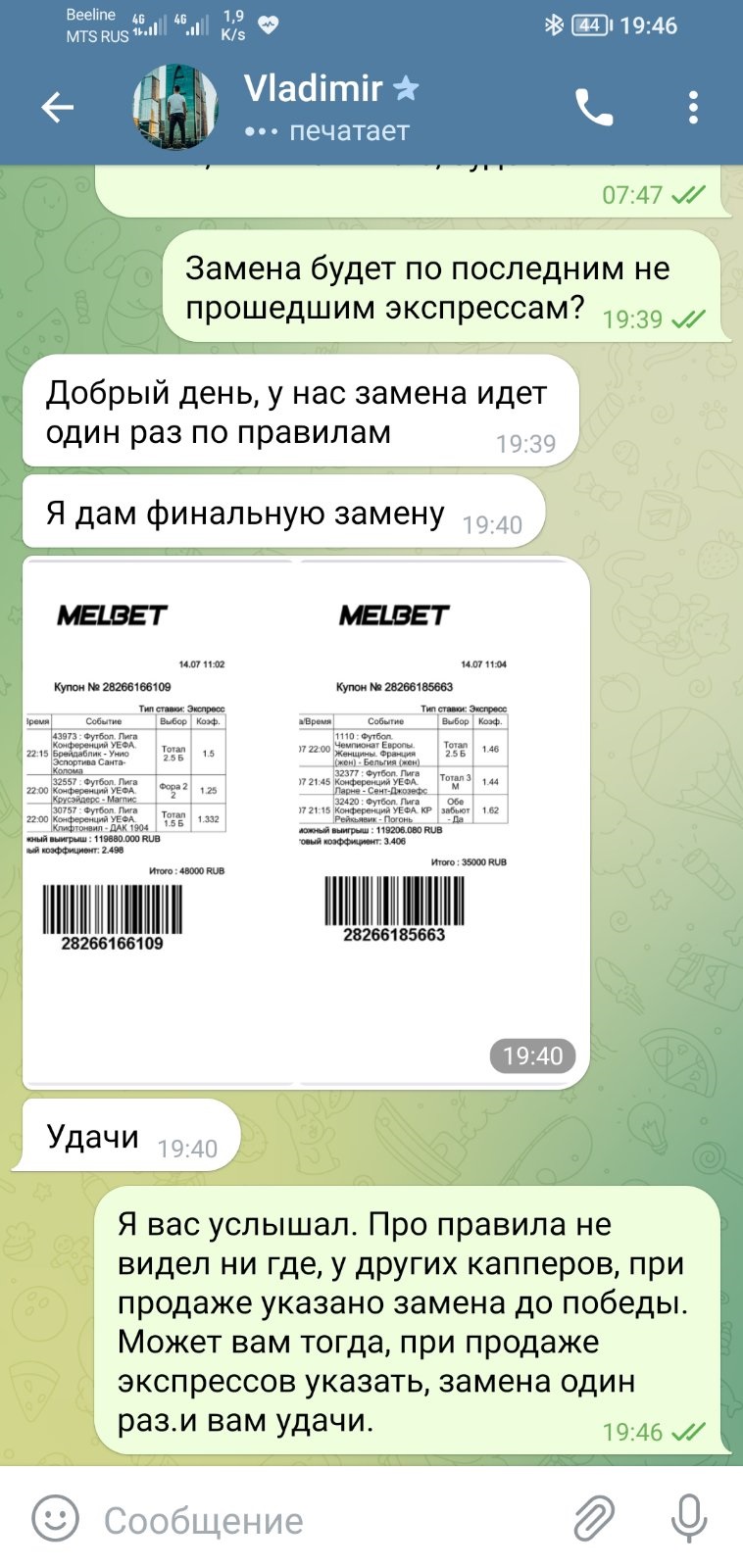Attach a file with the paperclip

(x=594, y=1520)
